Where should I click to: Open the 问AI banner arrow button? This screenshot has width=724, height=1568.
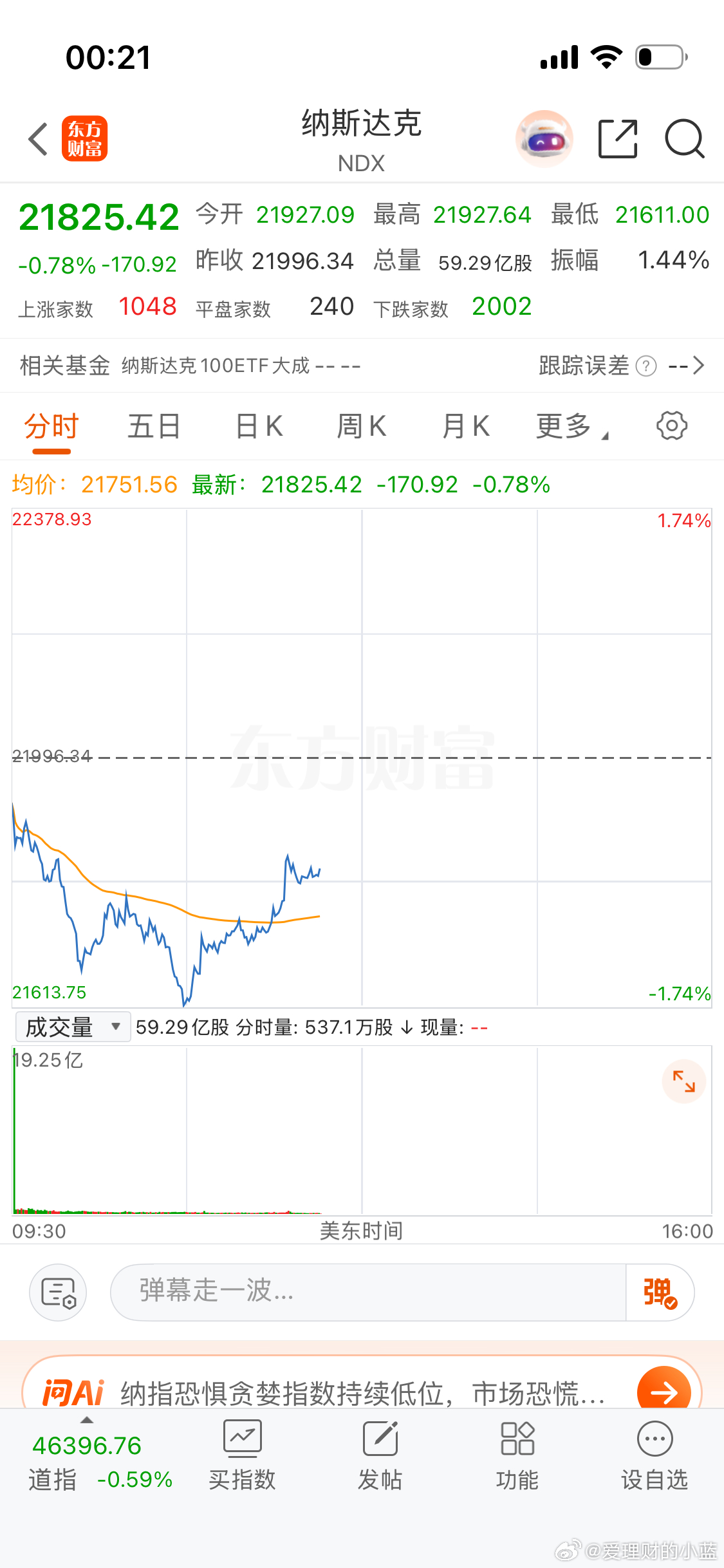[x=664, y=1392]
